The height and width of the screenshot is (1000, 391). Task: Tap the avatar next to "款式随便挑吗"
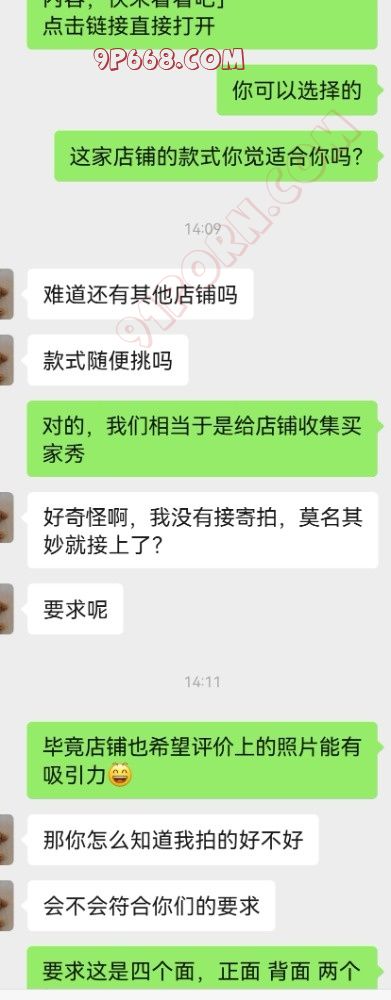pyautogui.click(x=6, y=360)
